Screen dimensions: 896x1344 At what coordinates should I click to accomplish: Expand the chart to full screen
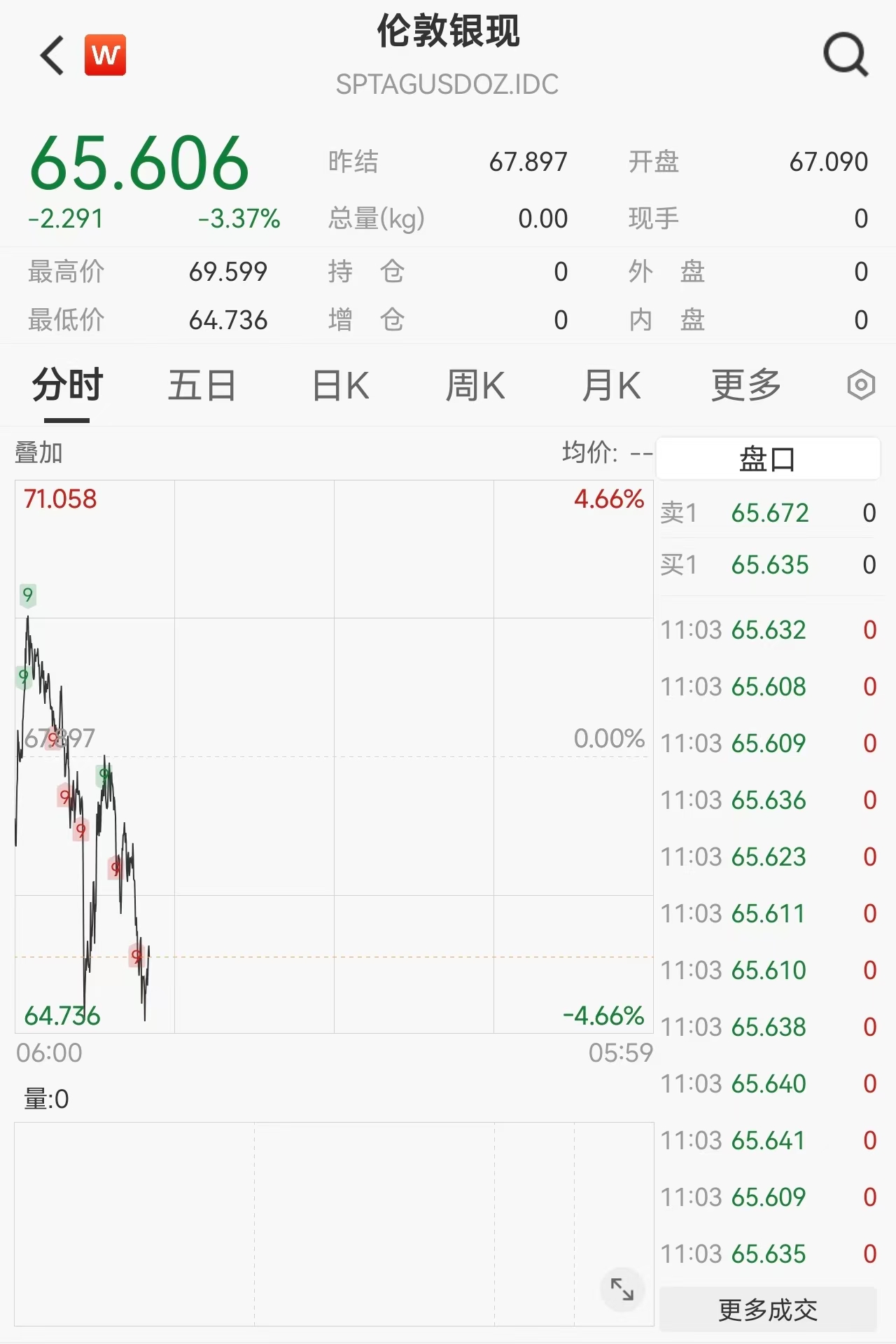[622, 1289]
